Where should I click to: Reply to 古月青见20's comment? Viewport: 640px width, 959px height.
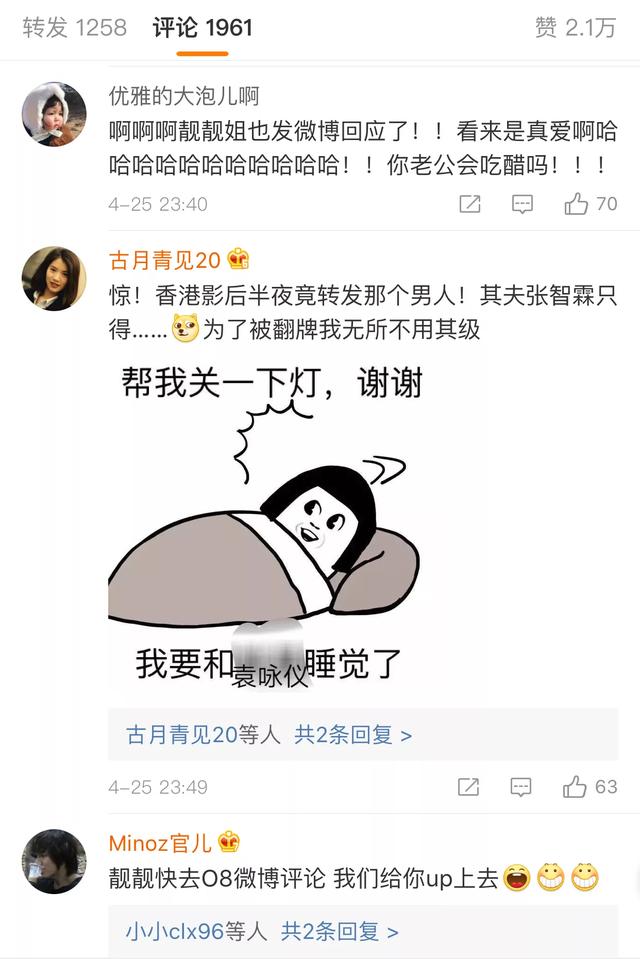[522, 787]
